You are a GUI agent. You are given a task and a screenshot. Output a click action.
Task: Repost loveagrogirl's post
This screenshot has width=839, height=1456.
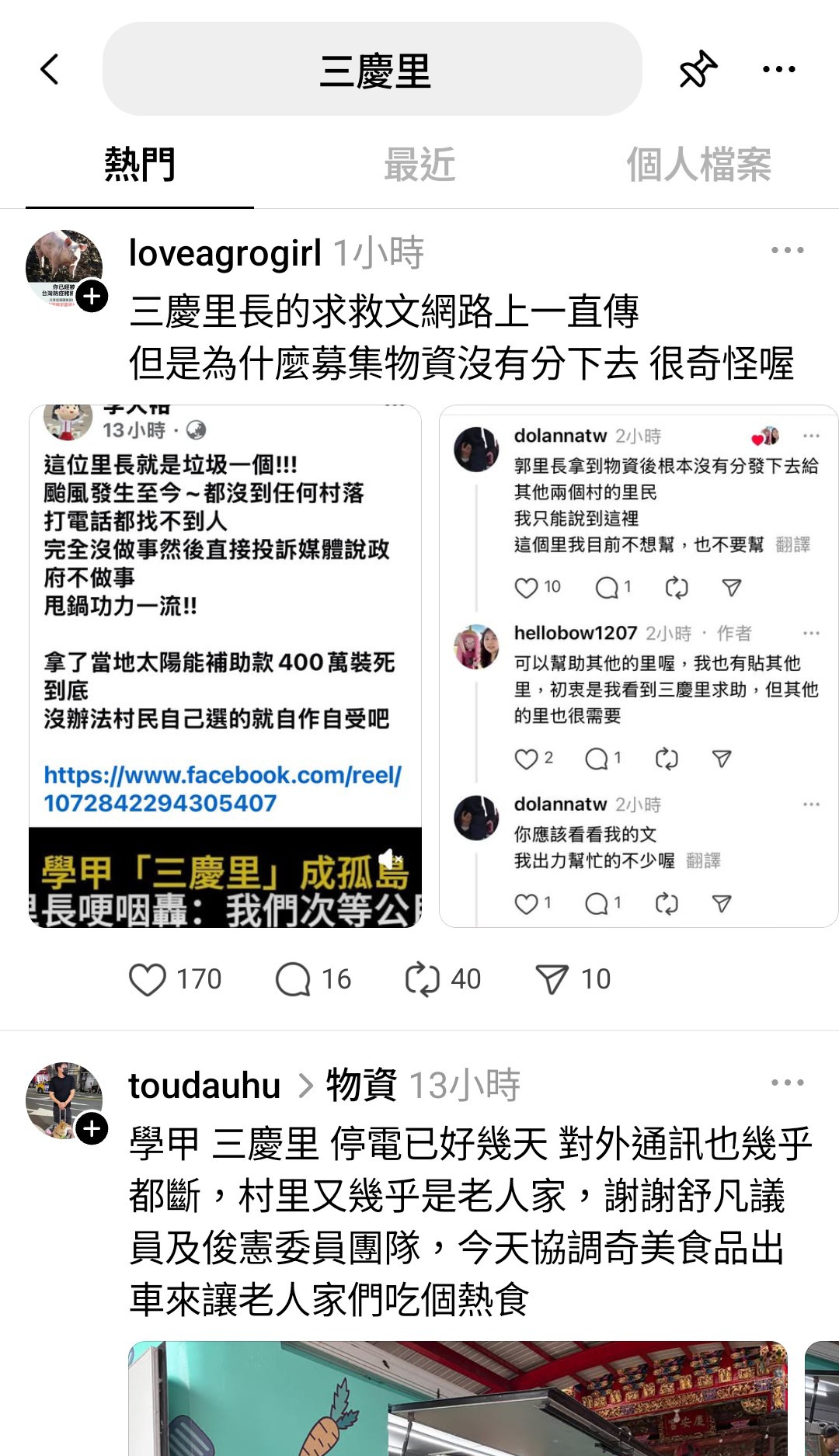coord(423,979)
